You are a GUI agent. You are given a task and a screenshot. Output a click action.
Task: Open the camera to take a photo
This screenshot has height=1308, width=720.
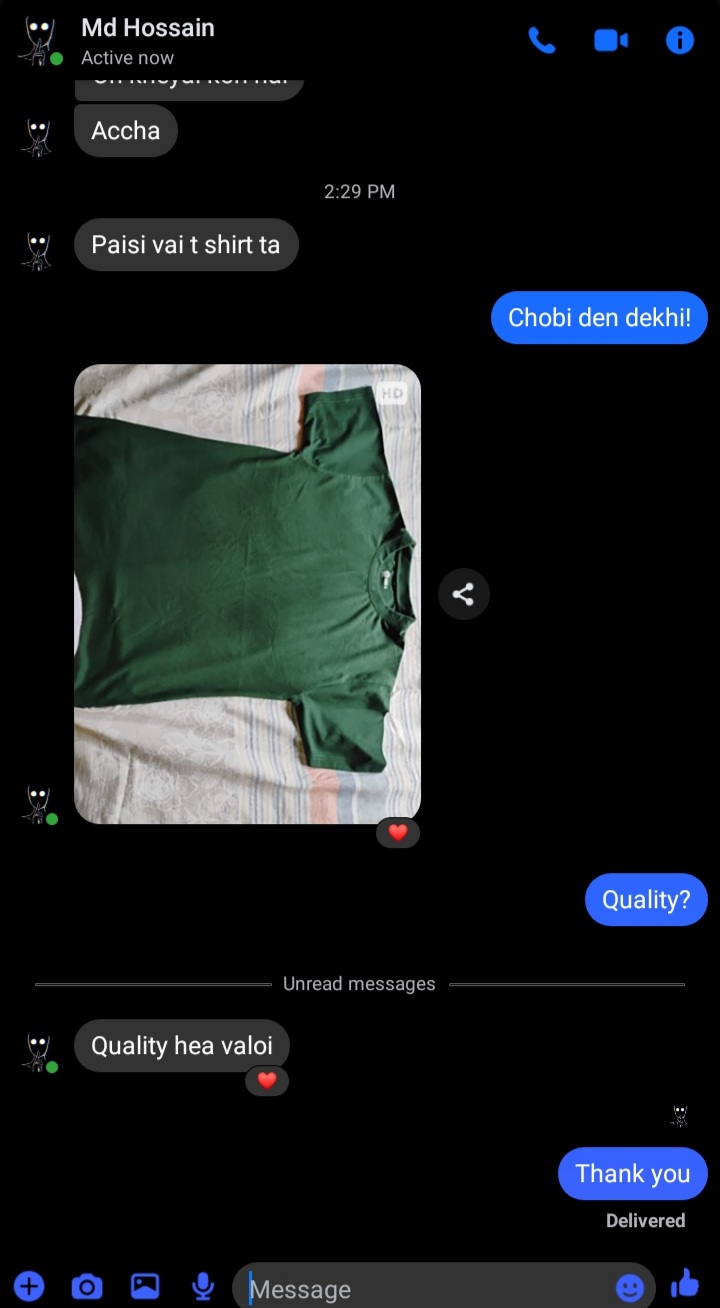87,1286
